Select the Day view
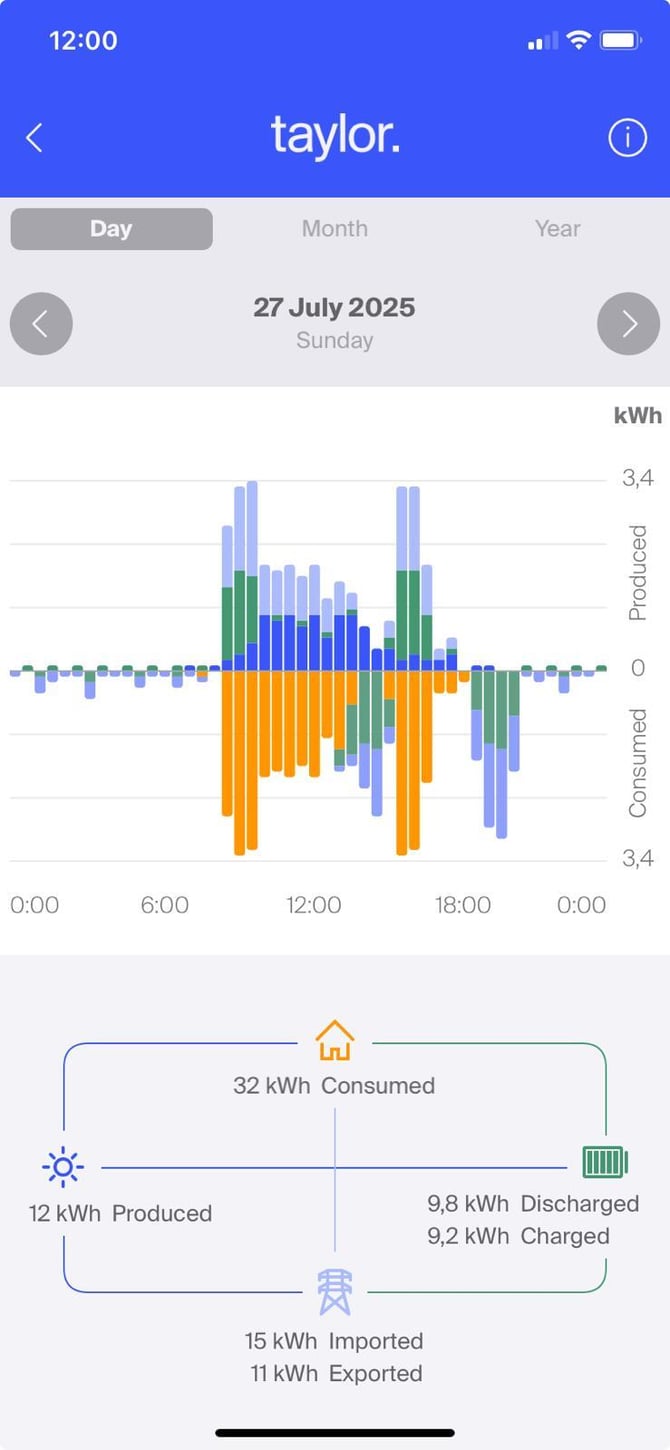Image resolution: width=670 pixels, height=1450 pixels. [x=111, y=229]
